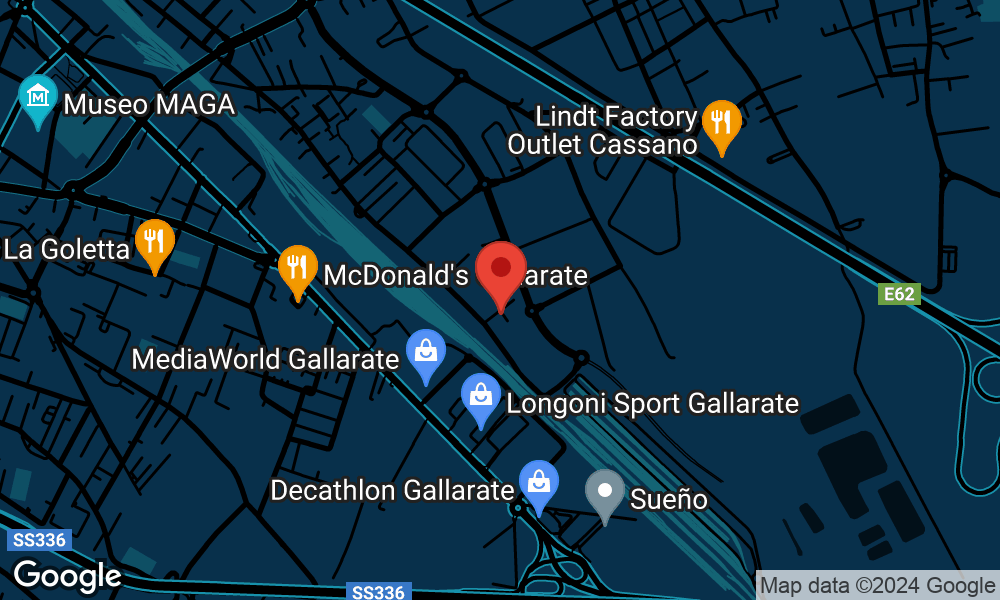Screen dimensions: 1000x600
Task: Select the MediaWorld Gallarate shopping pin
Action: coord(426,353)
